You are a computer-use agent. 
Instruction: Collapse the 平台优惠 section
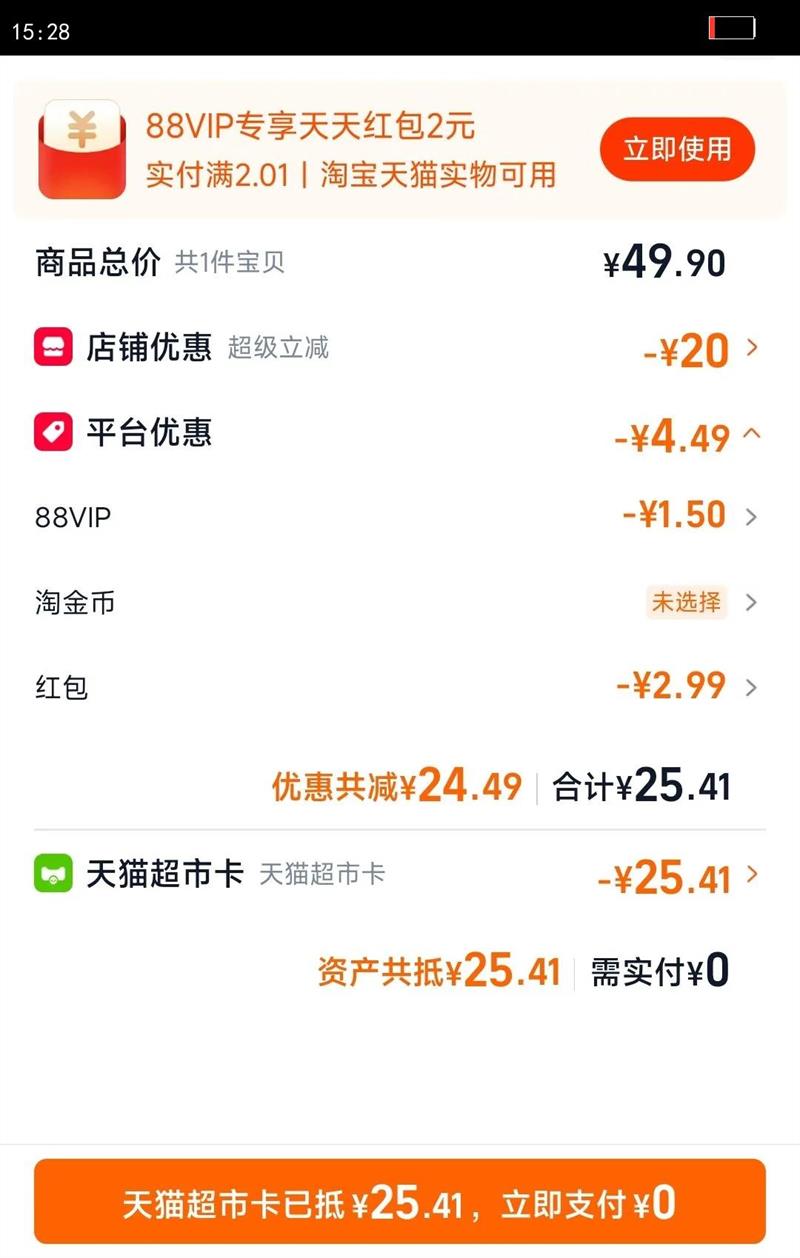tap(752, 434)
